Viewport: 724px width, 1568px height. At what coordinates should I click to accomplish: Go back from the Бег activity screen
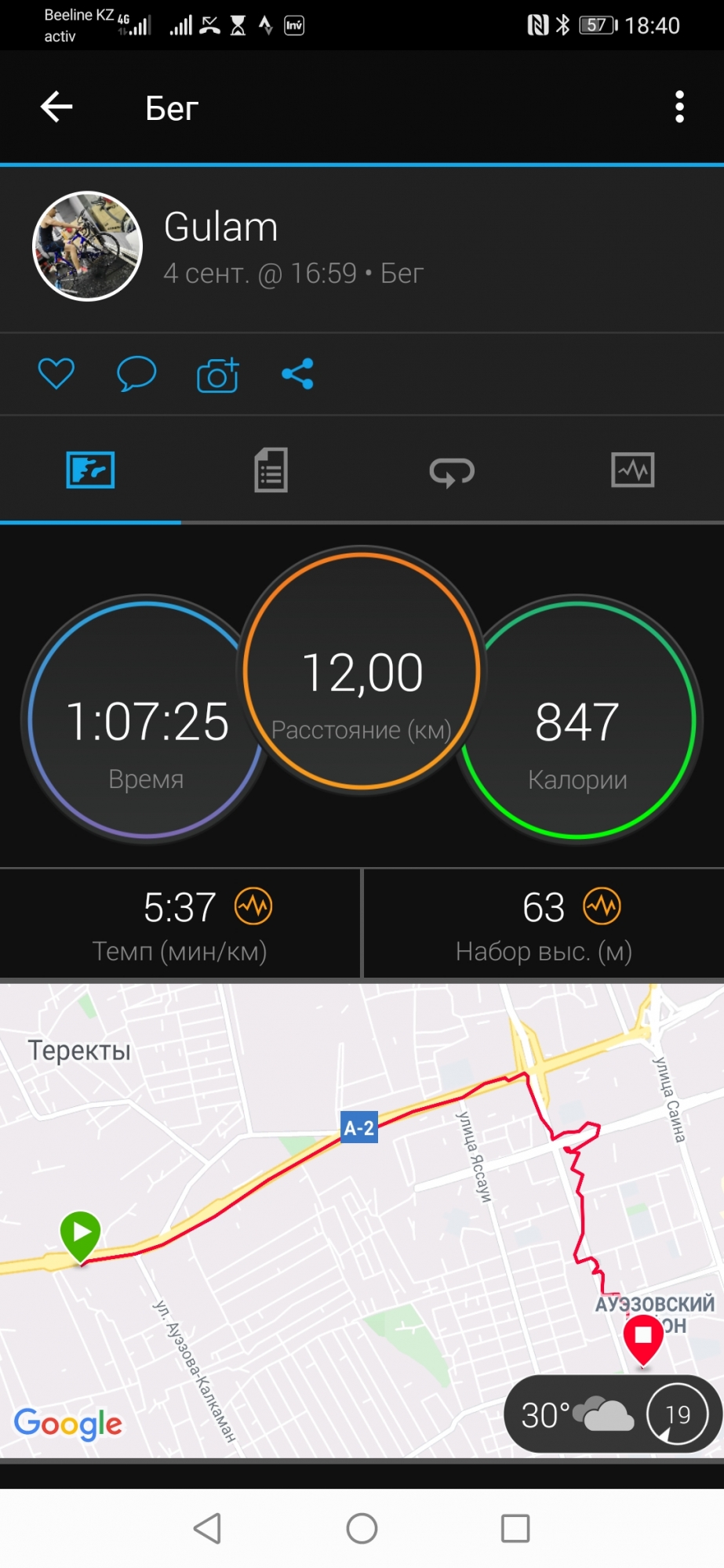pos(56,107)
